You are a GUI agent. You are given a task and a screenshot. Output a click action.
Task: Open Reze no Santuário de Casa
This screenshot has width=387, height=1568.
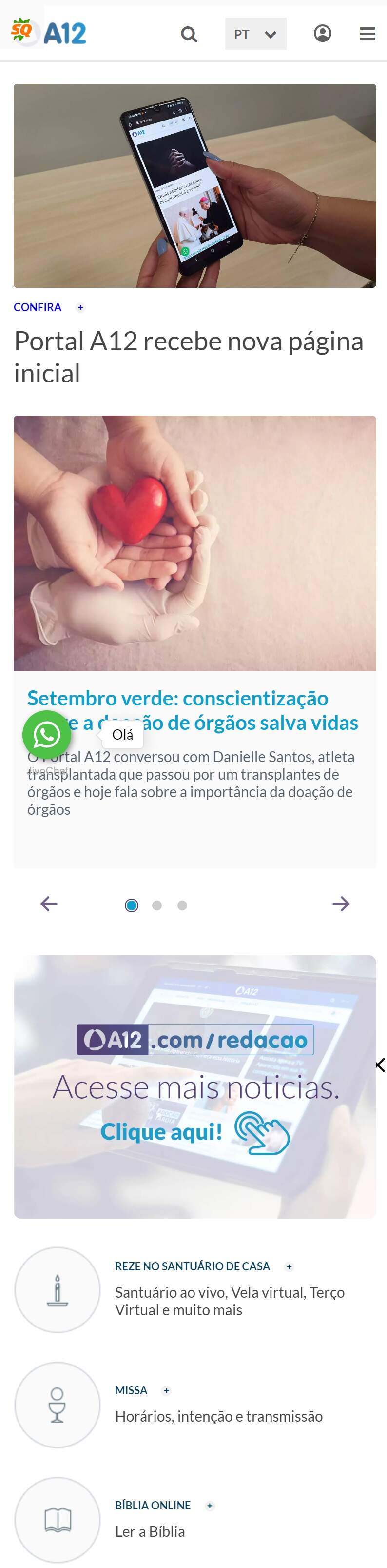[x=193, y=1266]
